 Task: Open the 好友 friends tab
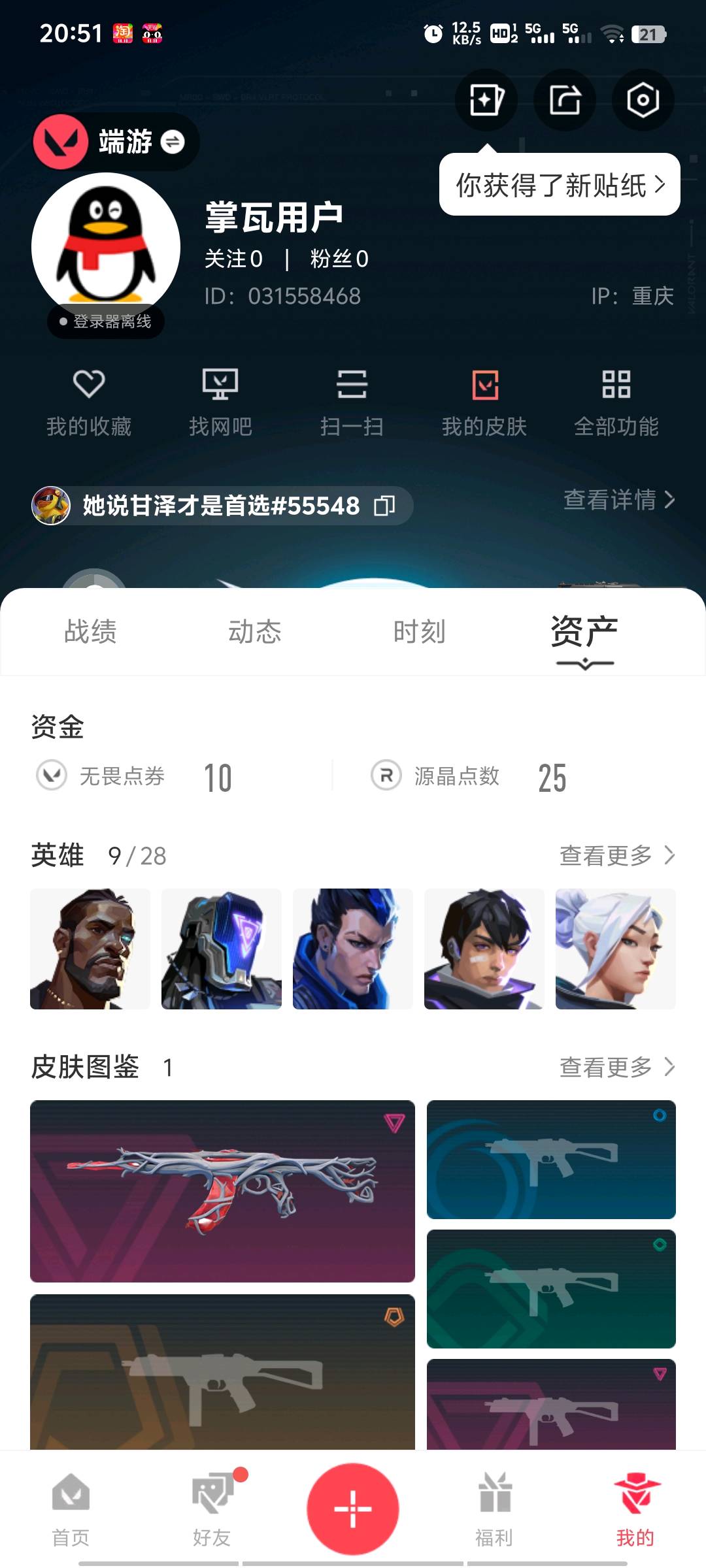click(212, 1509)
